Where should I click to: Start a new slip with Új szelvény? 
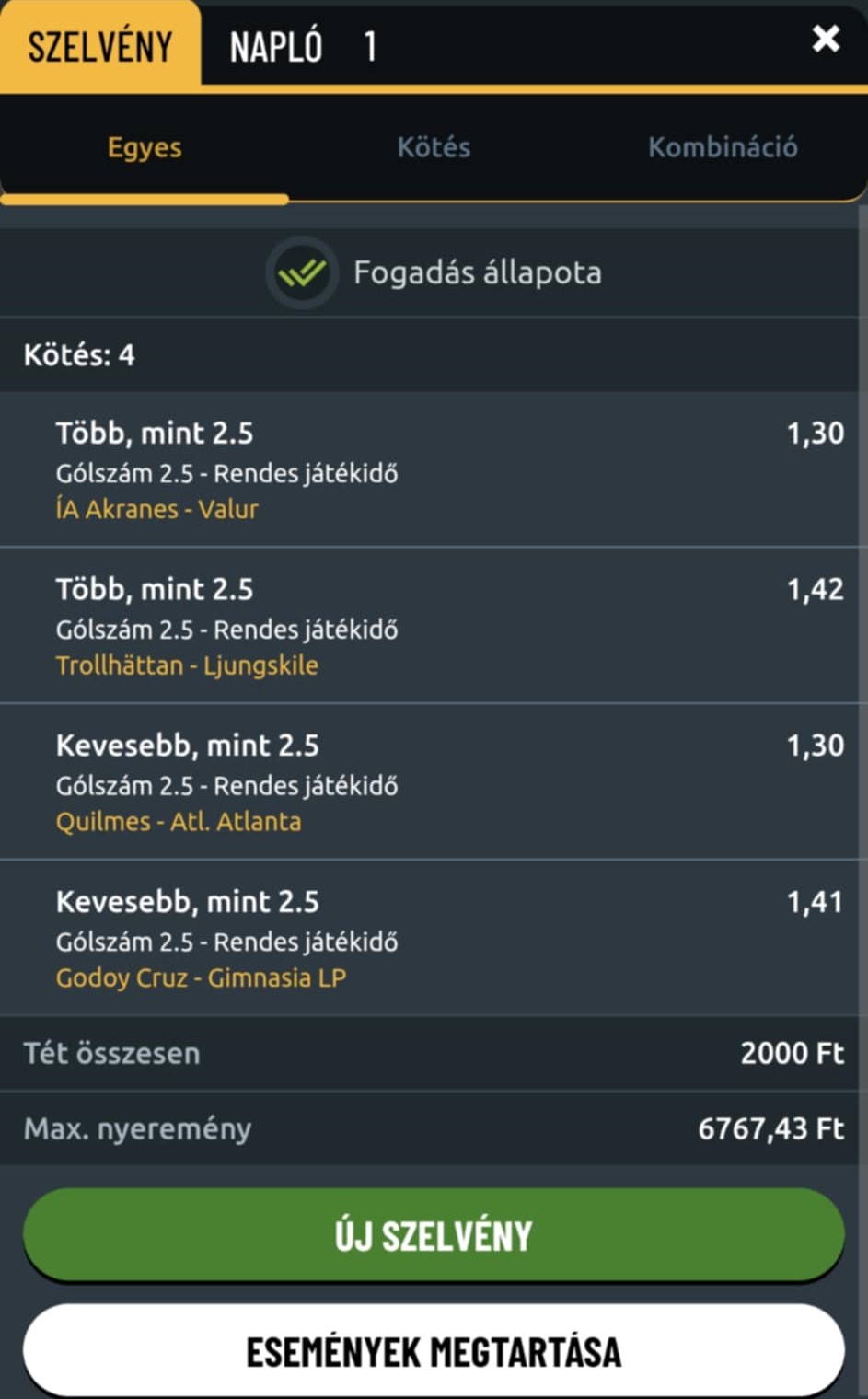[434, 1235]
